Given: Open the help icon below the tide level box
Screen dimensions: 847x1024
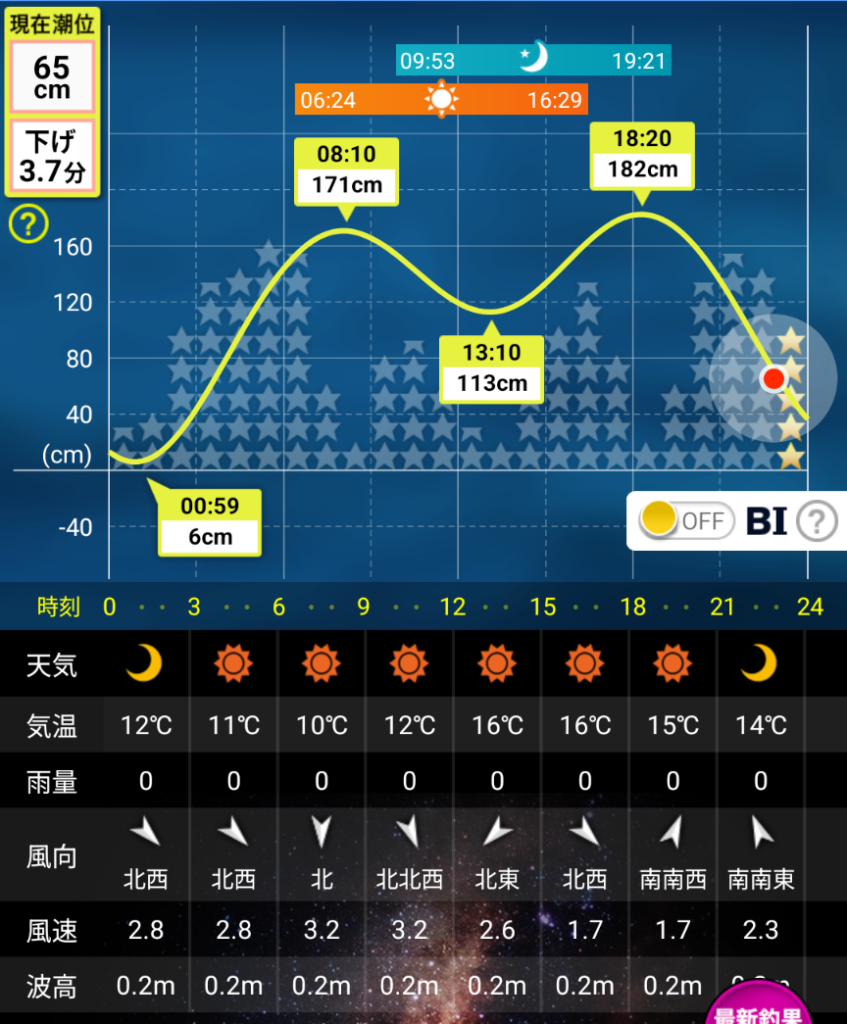Looking at the screenshot, I should point(28,225).
